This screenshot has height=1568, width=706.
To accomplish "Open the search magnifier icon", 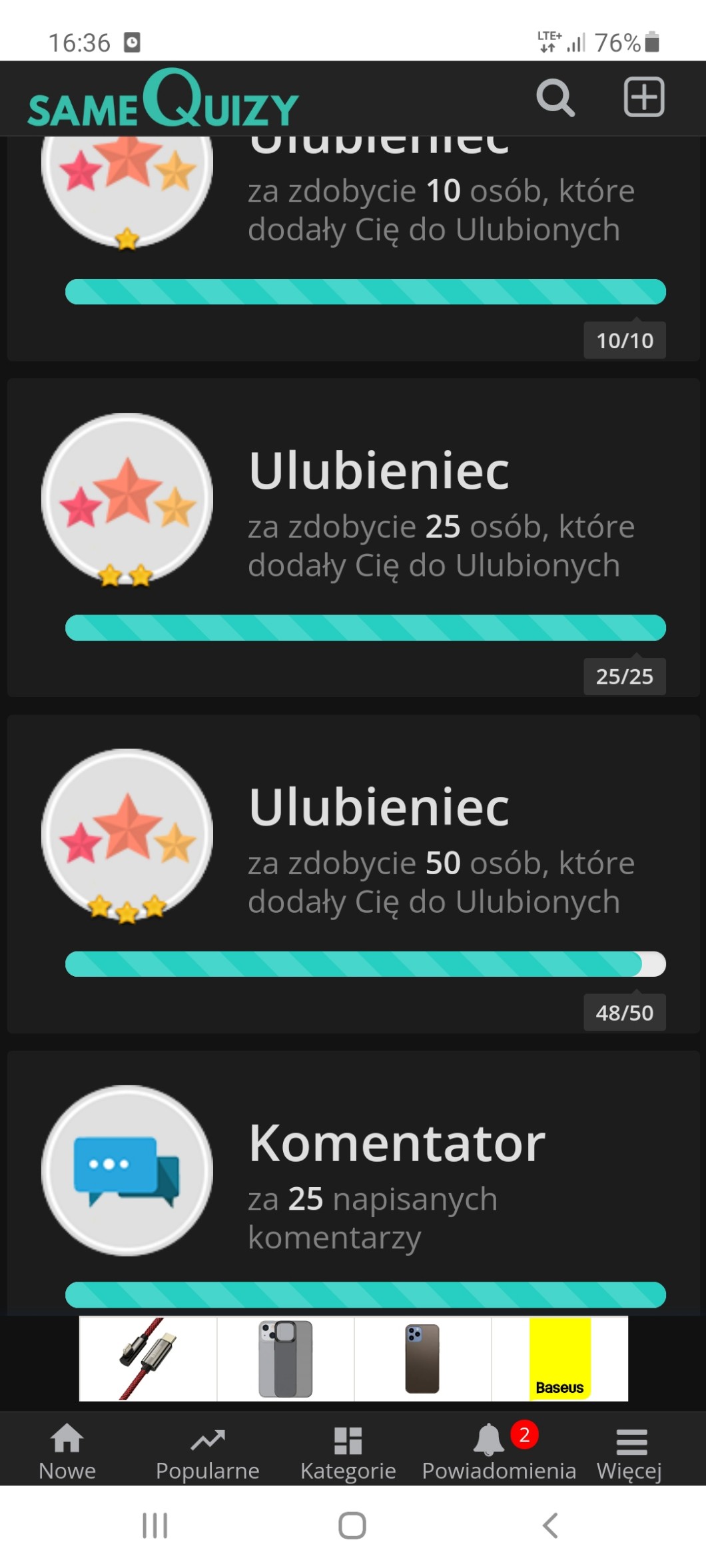I will click(x=555, y=99).
